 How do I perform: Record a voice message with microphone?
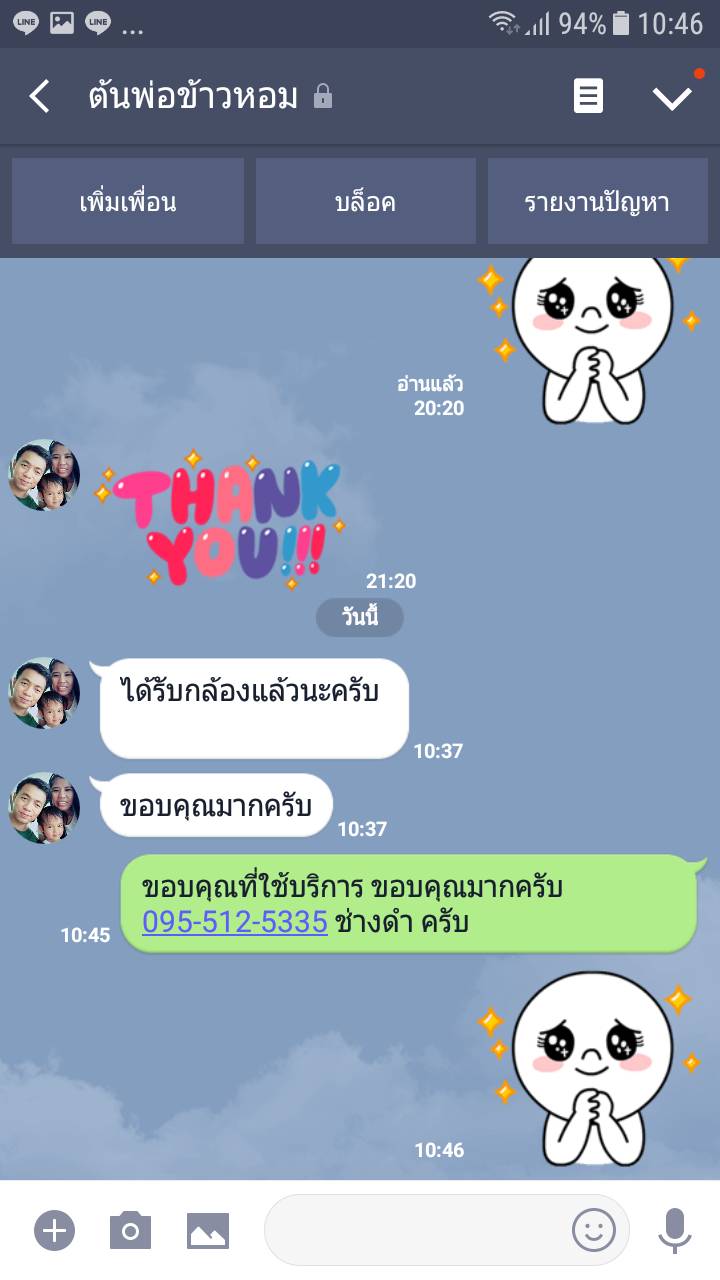click(675, 1230)
